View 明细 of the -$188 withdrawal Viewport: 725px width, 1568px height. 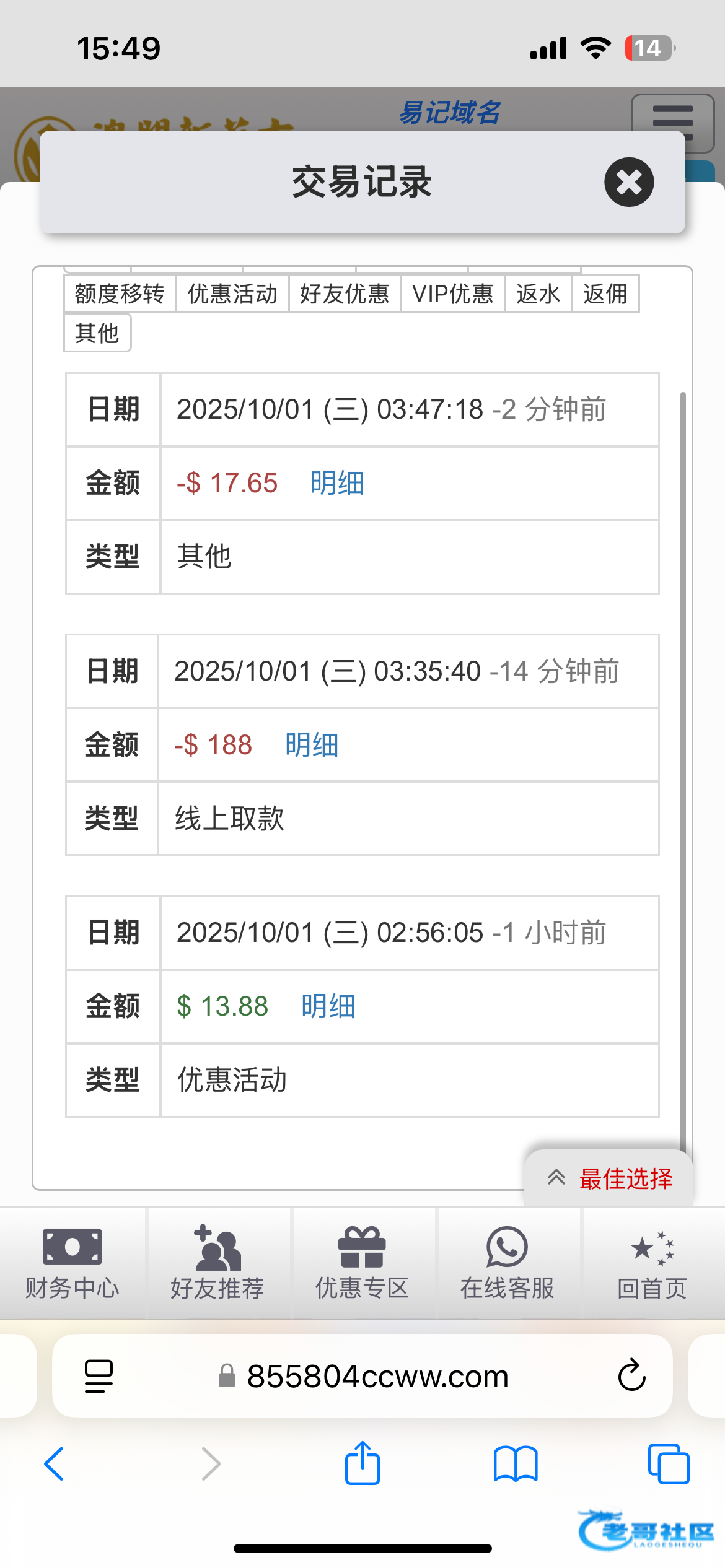point(312,745)
